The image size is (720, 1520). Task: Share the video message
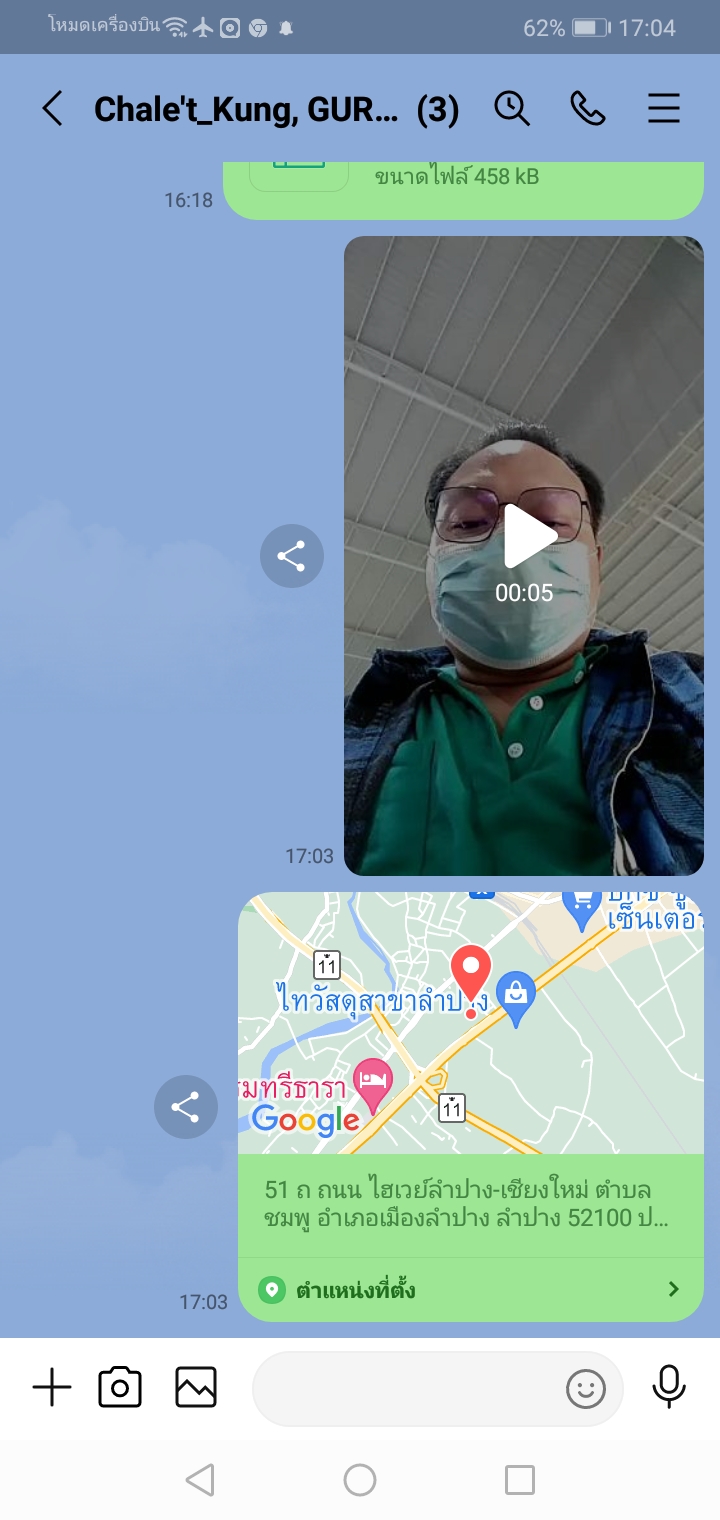coord(291,556)
